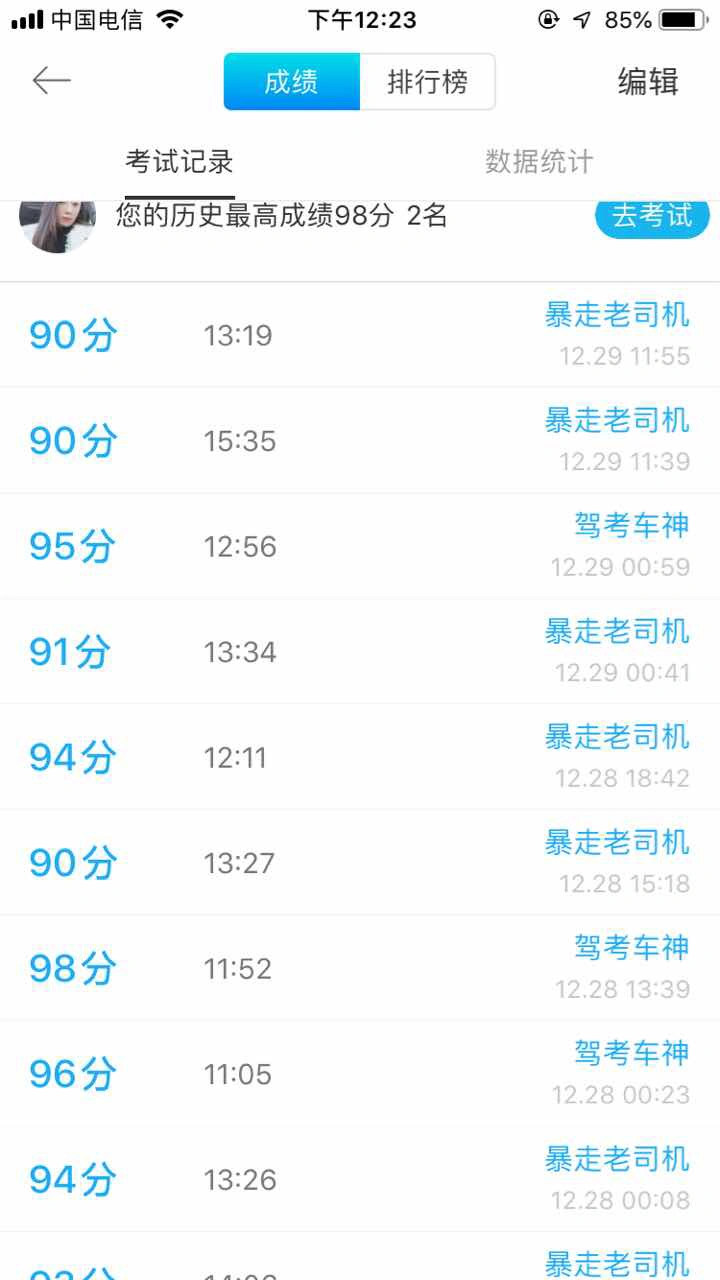Screen dimensions: 720x1280
Task: View the 94分 record from 12.28 18:42
Action: 360,757
